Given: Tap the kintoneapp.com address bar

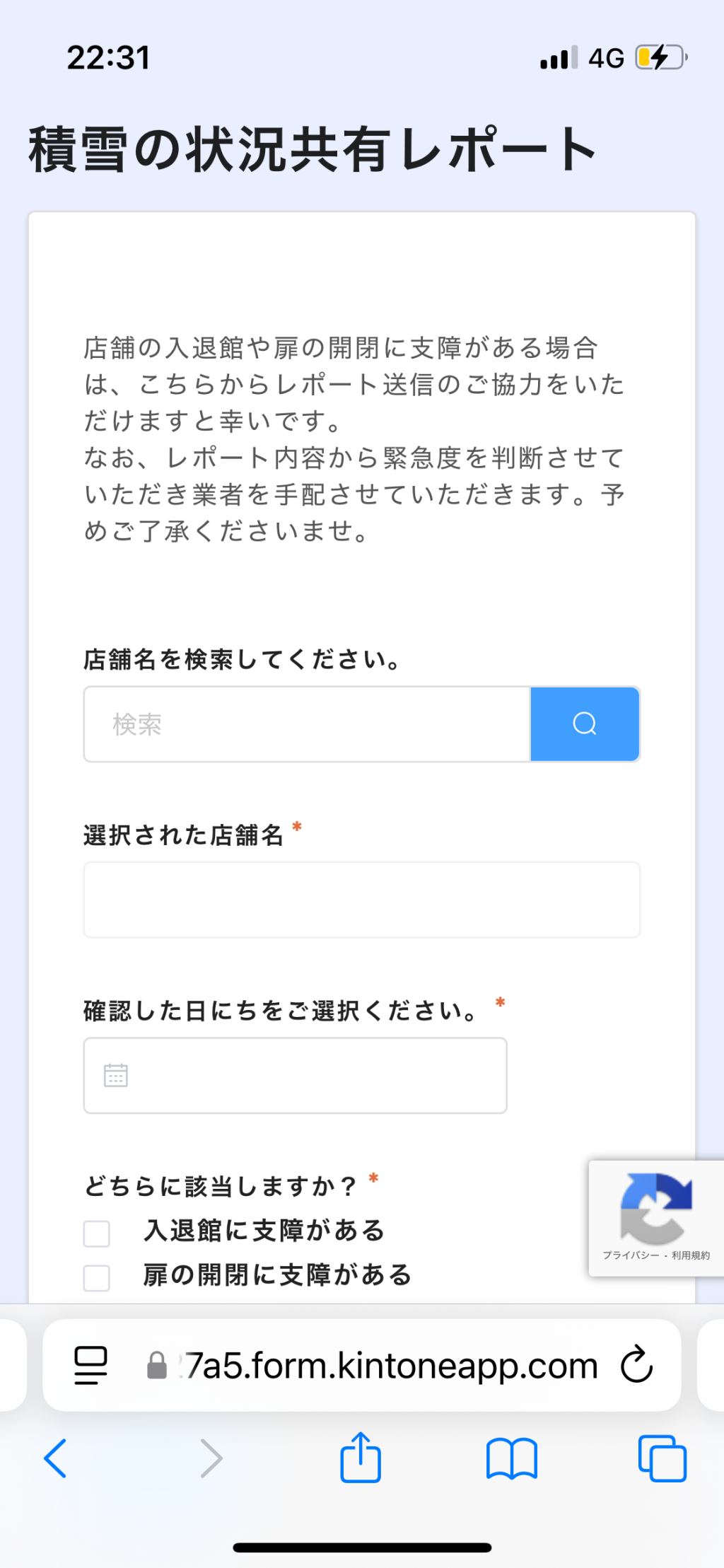Looking at the screenshot, I should coord(390,1365).
